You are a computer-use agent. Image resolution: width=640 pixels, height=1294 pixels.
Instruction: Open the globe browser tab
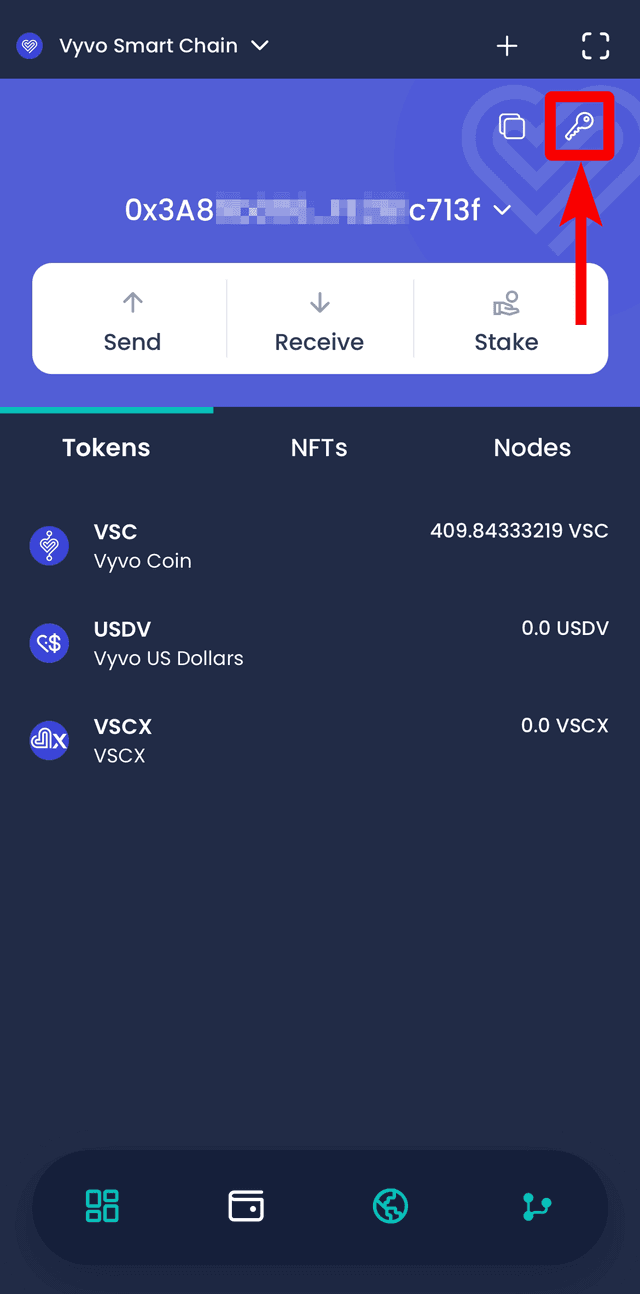390,1206
